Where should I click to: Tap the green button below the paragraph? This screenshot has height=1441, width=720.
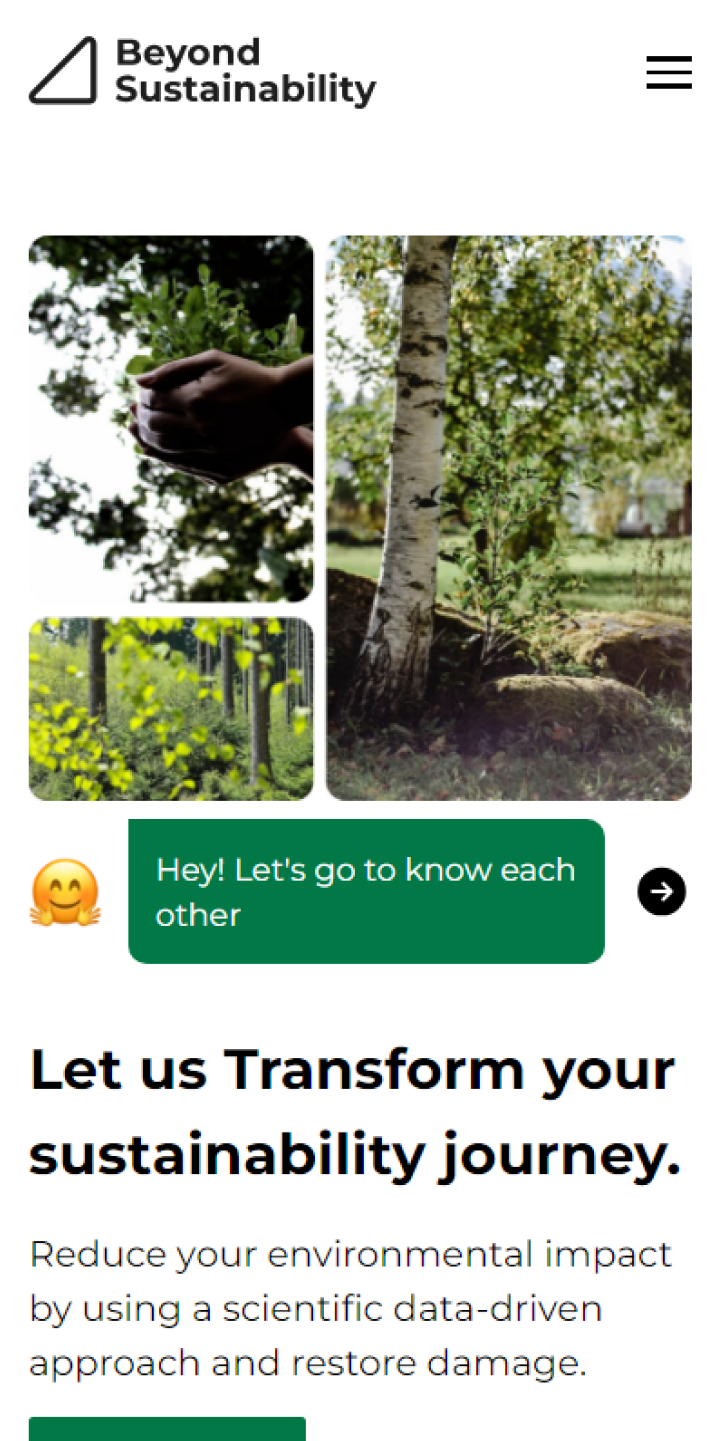[x=167, y=1429]
